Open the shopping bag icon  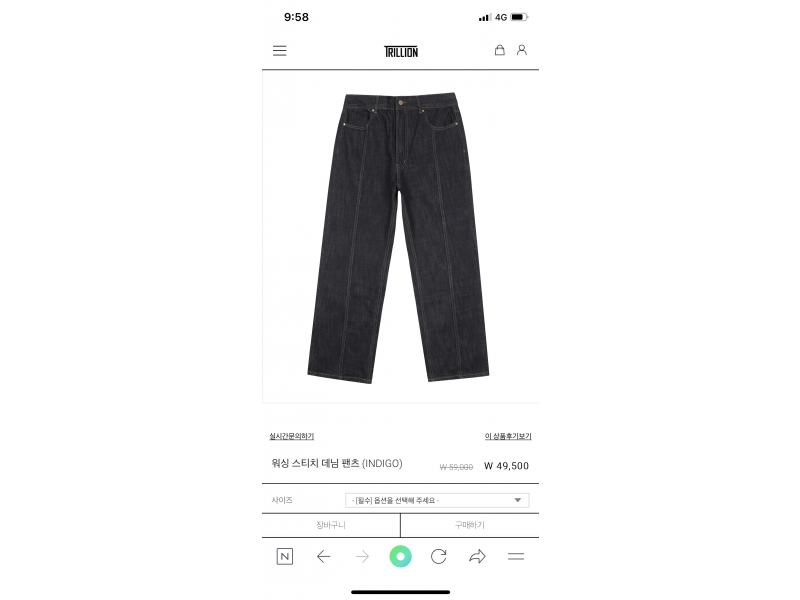(x=500, y=50)
